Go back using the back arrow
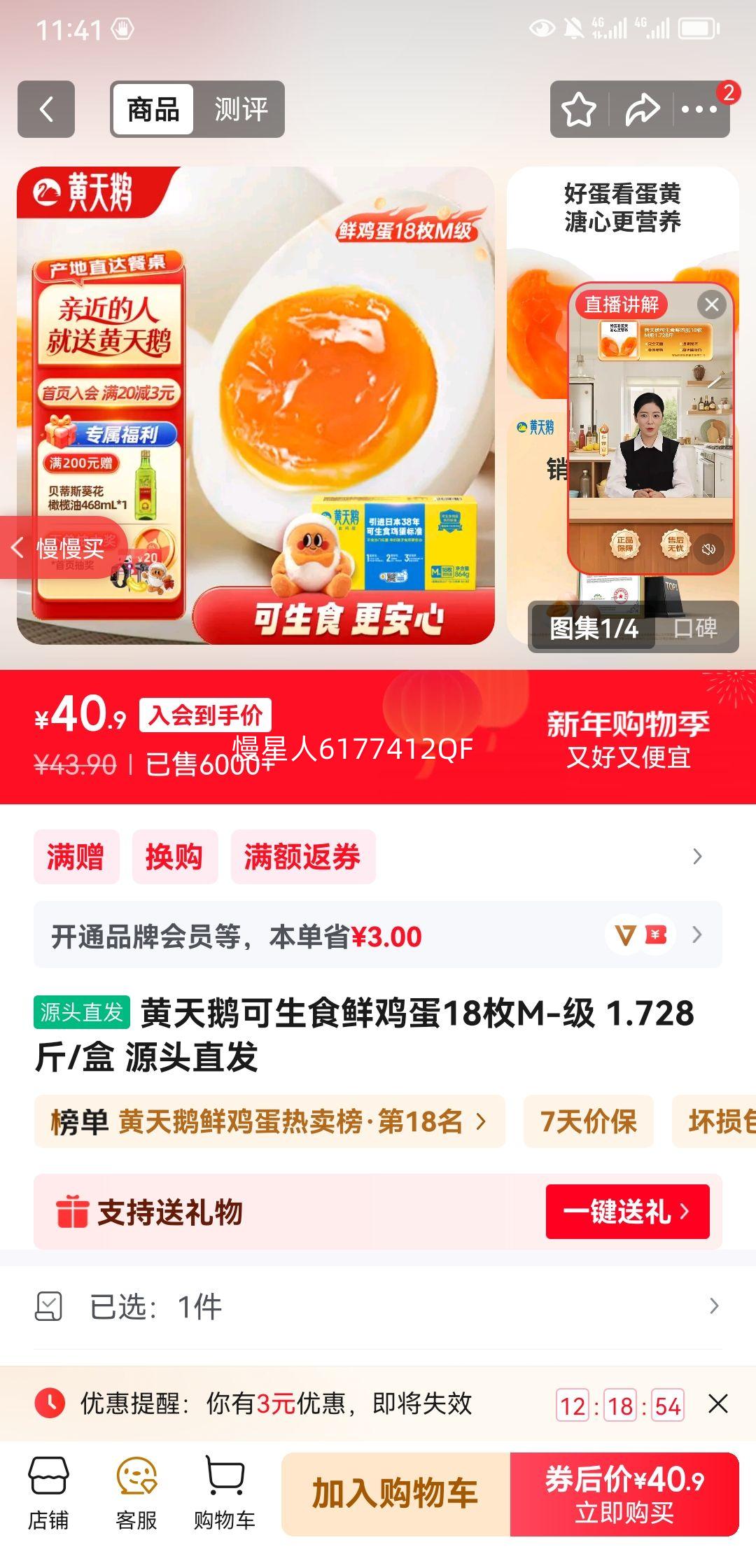The height and width of the screenshot is (1568, 756). [x=44, y=110]
